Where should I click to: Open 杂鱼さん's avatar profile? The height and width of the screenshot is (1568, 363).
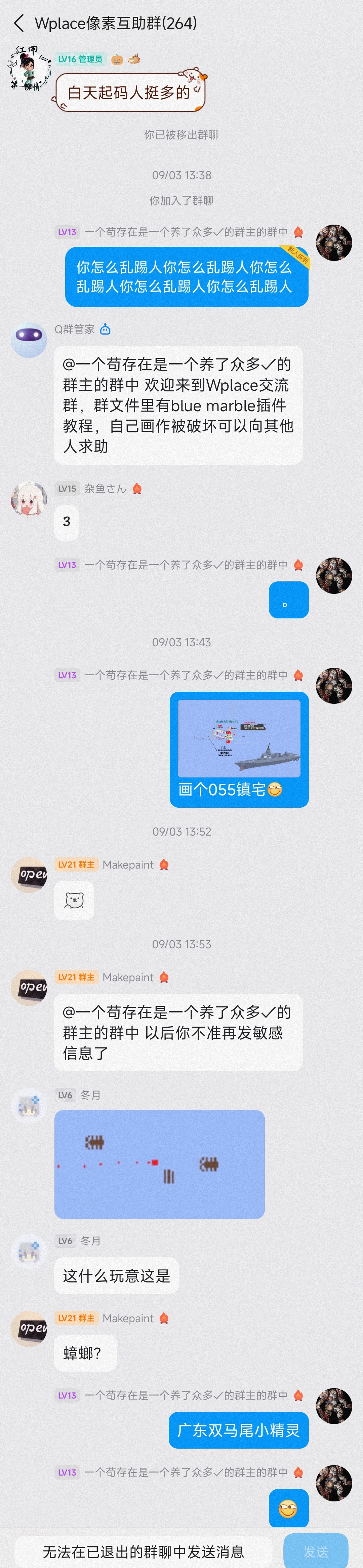29,499
